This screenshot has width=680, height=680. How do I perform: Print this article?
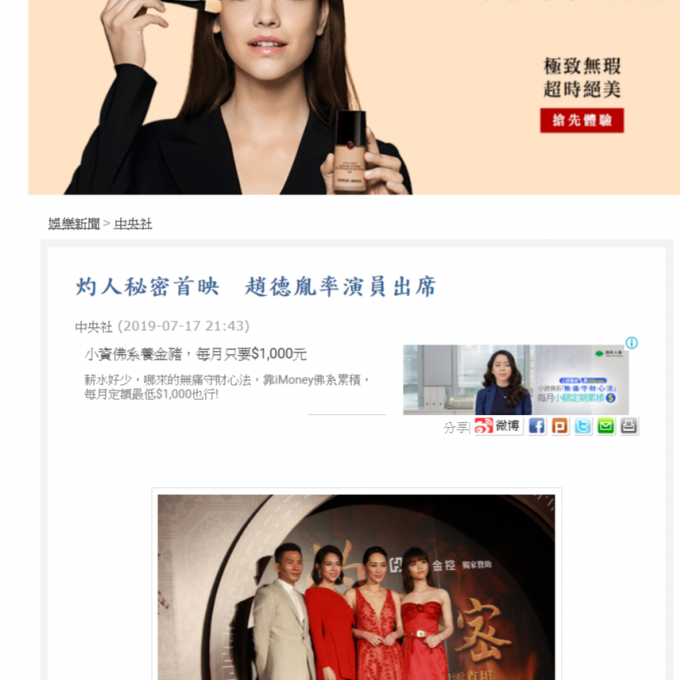click(629, 426)
